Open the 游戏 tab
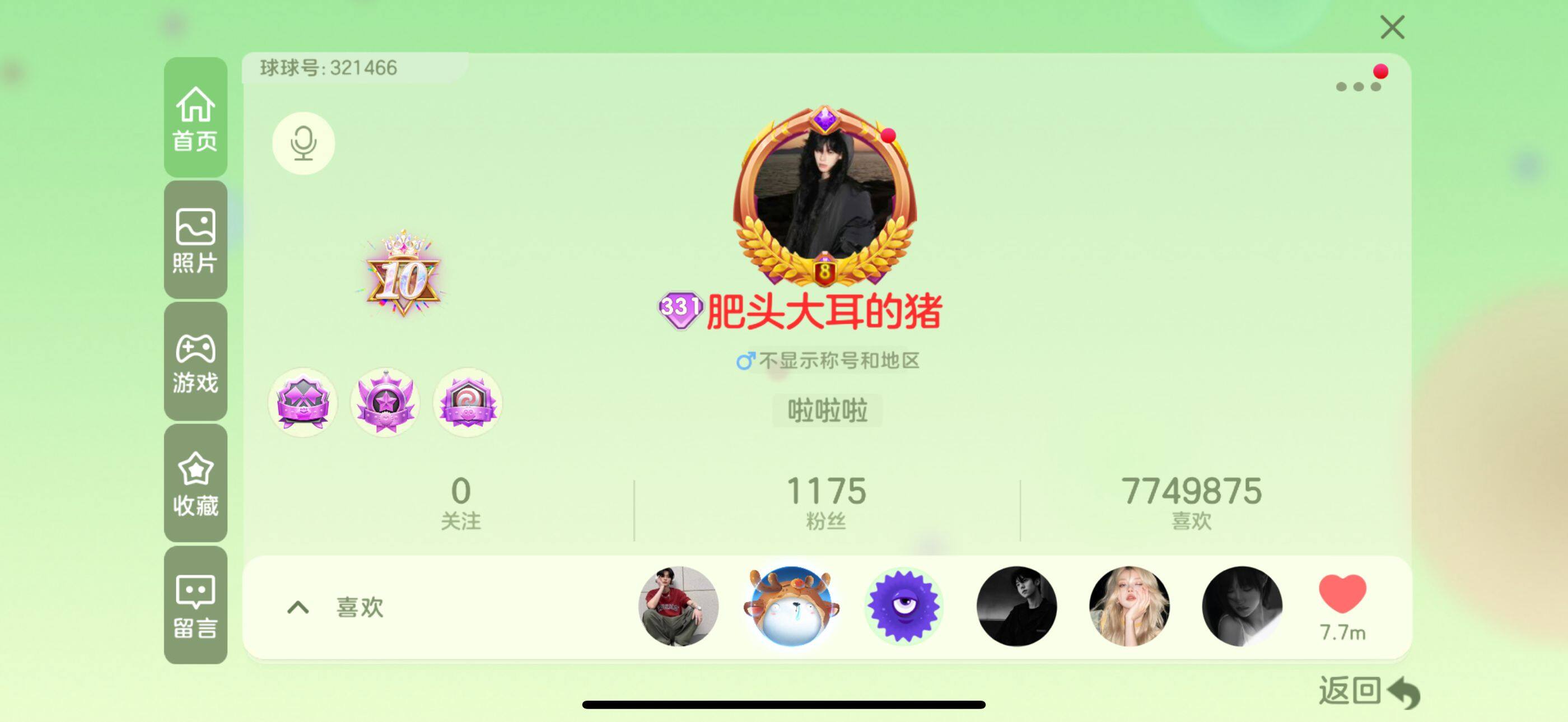This screenshot has height=722, width=1568. [195, 362]
